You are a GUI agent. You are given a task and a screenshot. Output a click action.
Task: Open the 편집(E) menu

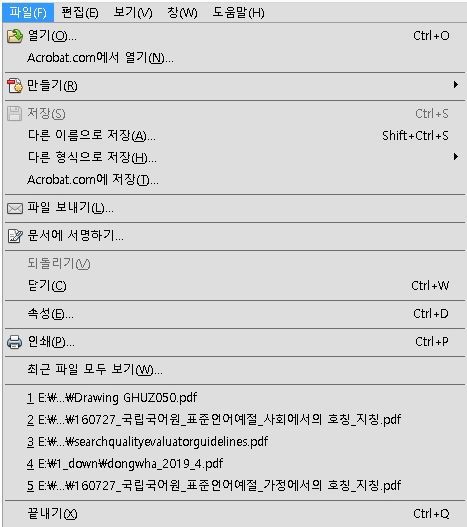pyautogui.click(x=80, y=13)
